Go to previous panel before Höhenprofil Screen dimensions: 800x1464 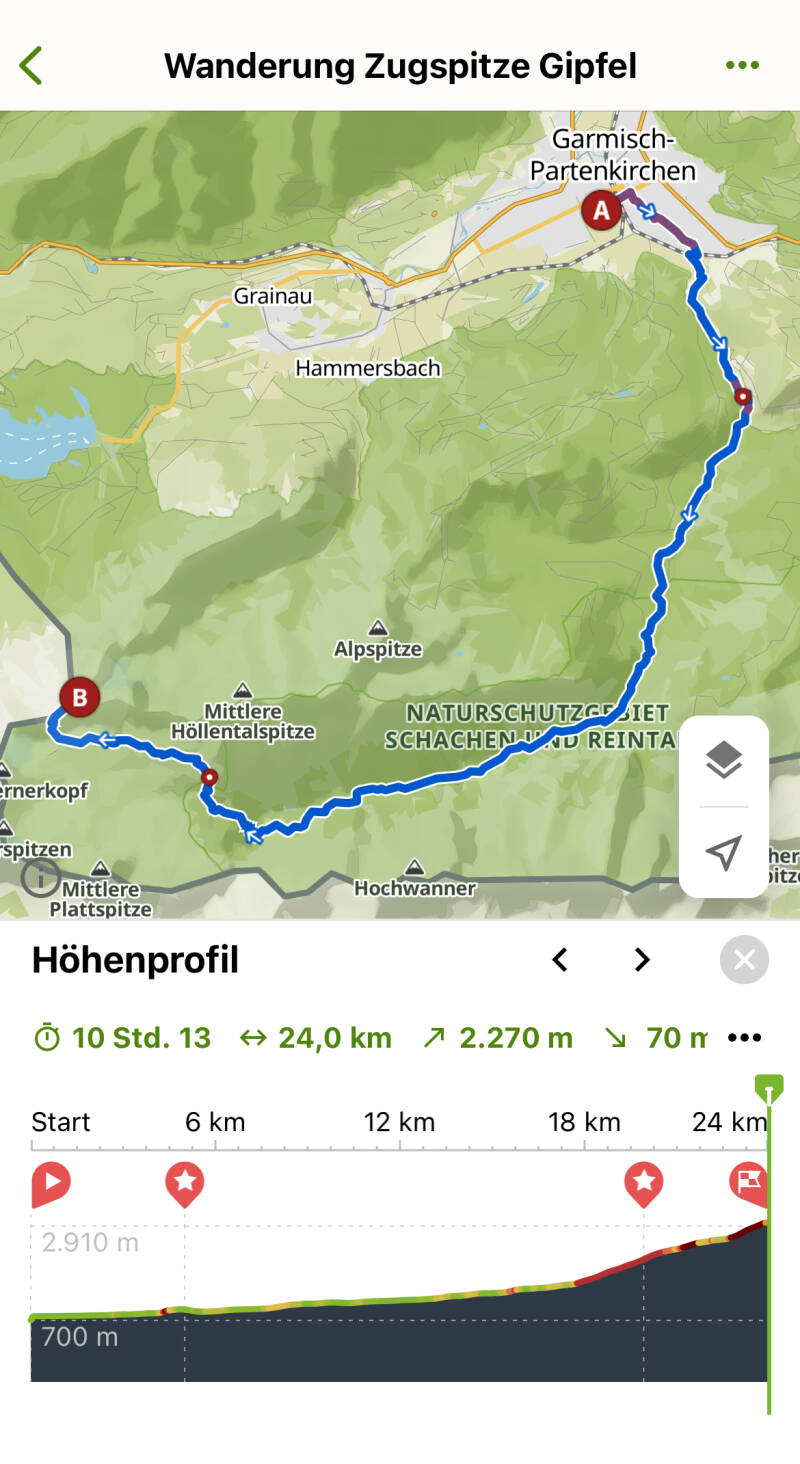pos(560,960)
